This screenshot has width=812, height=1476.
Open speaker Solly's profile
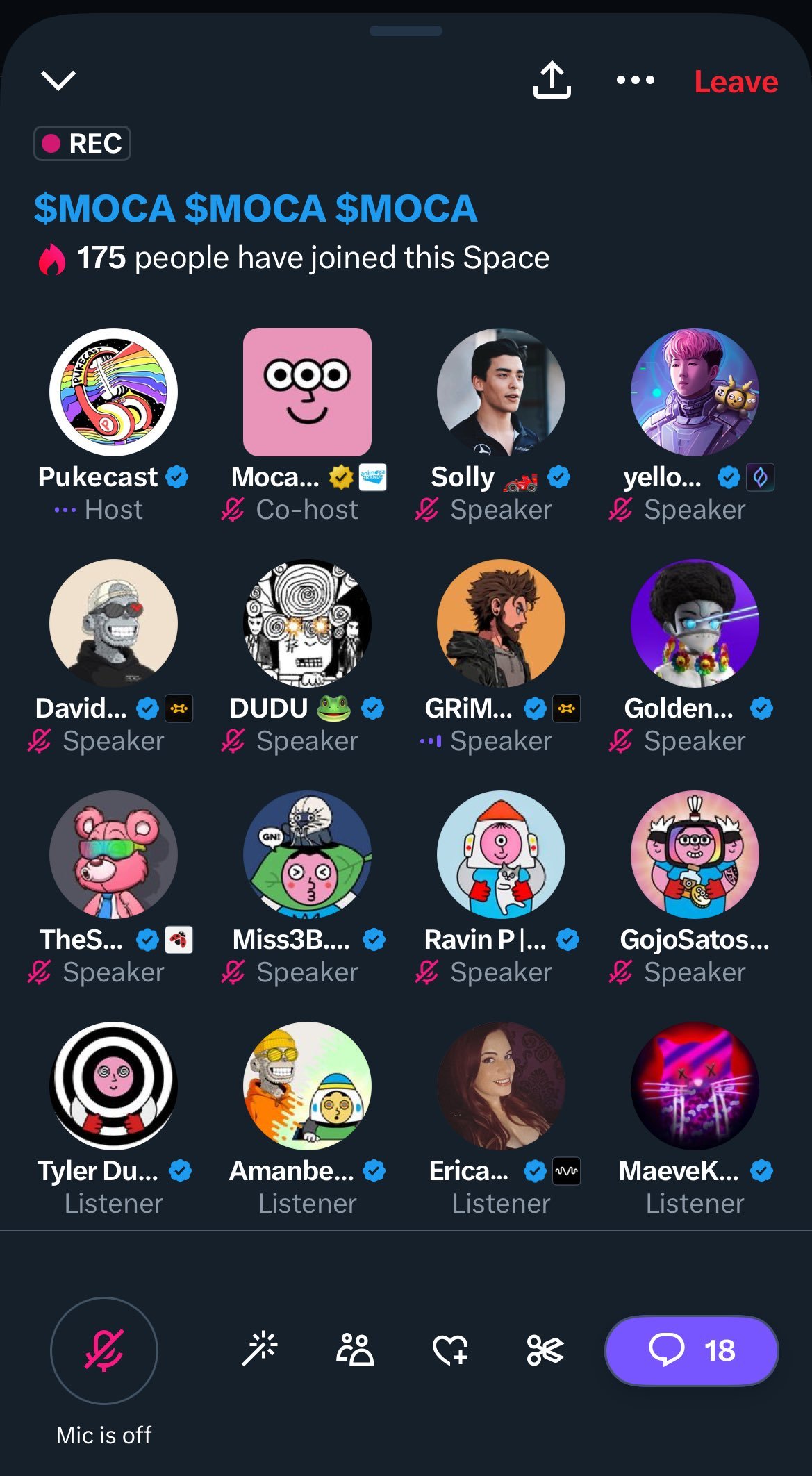[501, 392]
